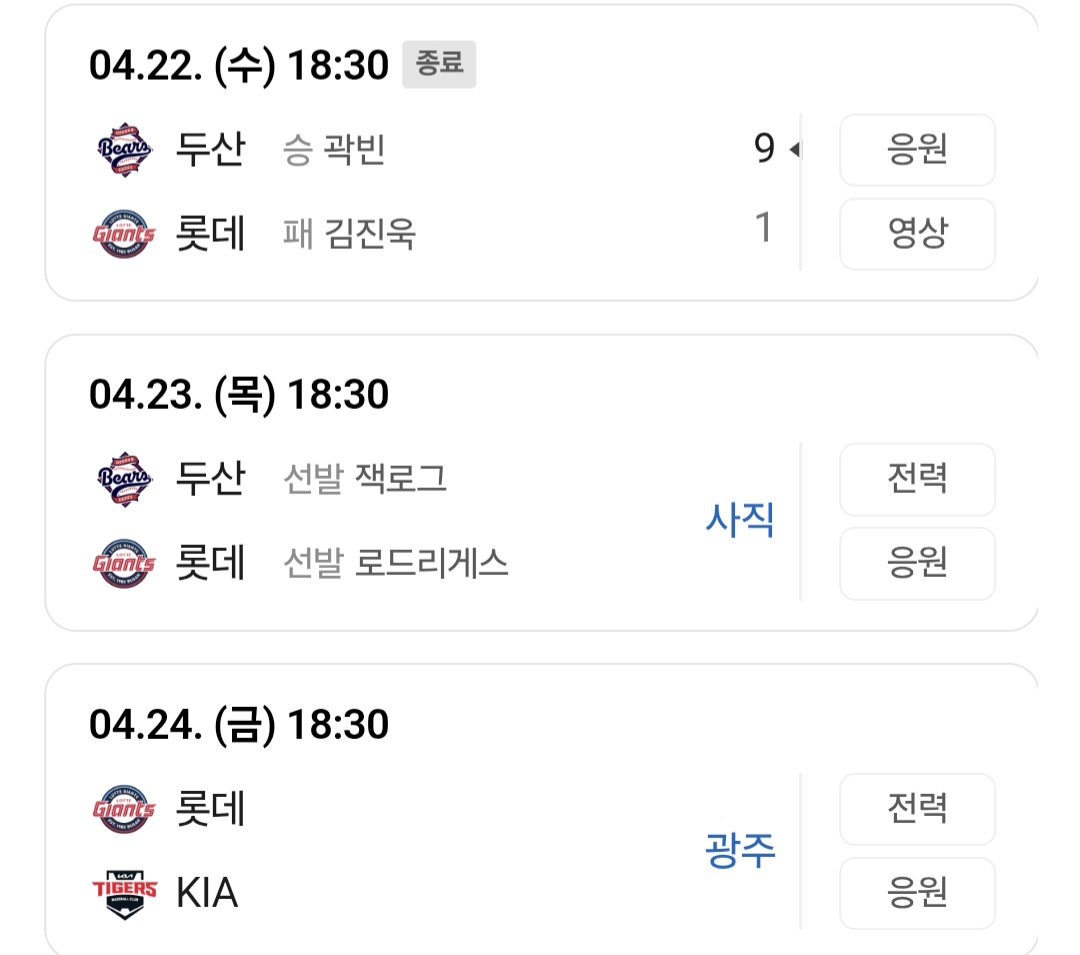
Task: Tap 응원 for the 04.24 Lotte-KIA game
Action: (x=917, y=892)
